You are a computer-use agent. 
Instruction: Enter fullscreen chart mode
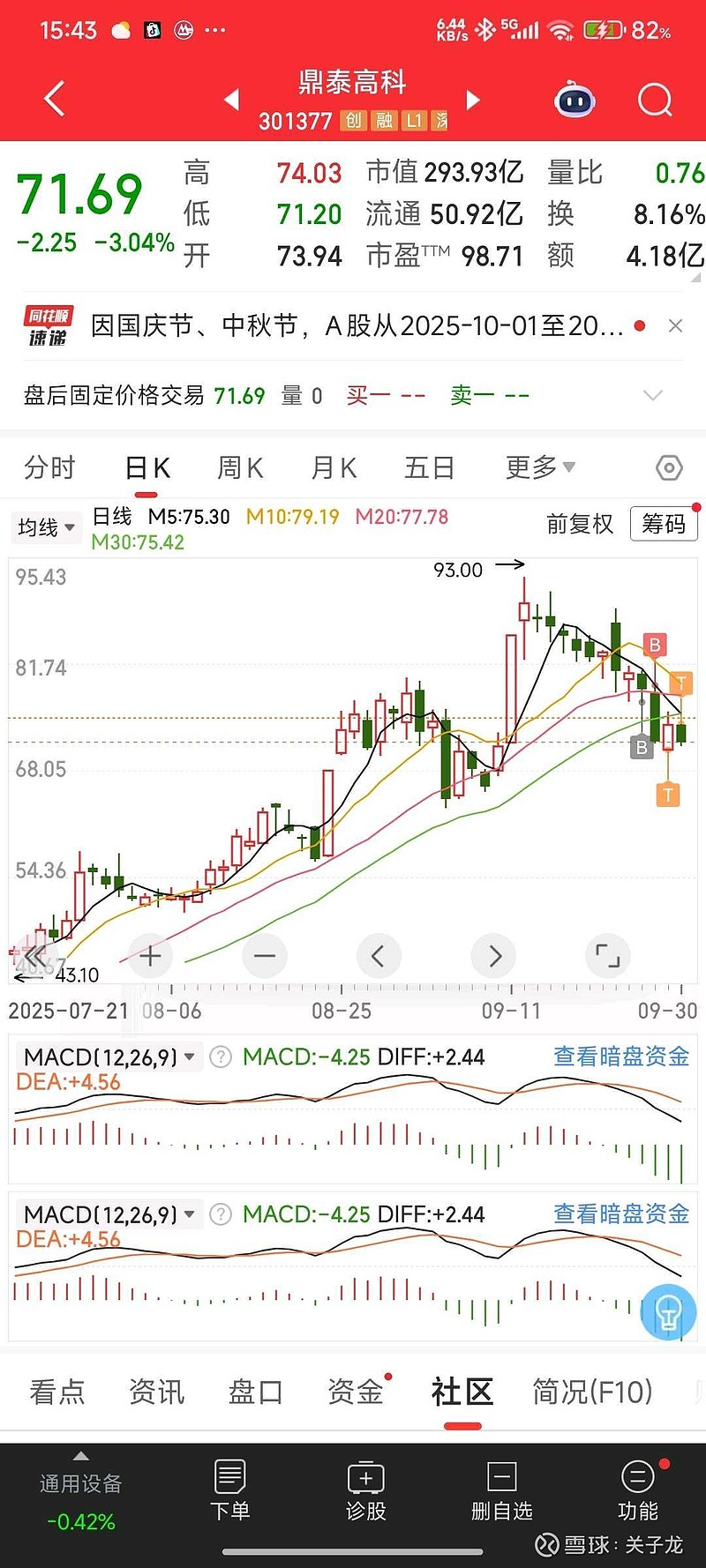pyautogui.click(x=607, y=955)
